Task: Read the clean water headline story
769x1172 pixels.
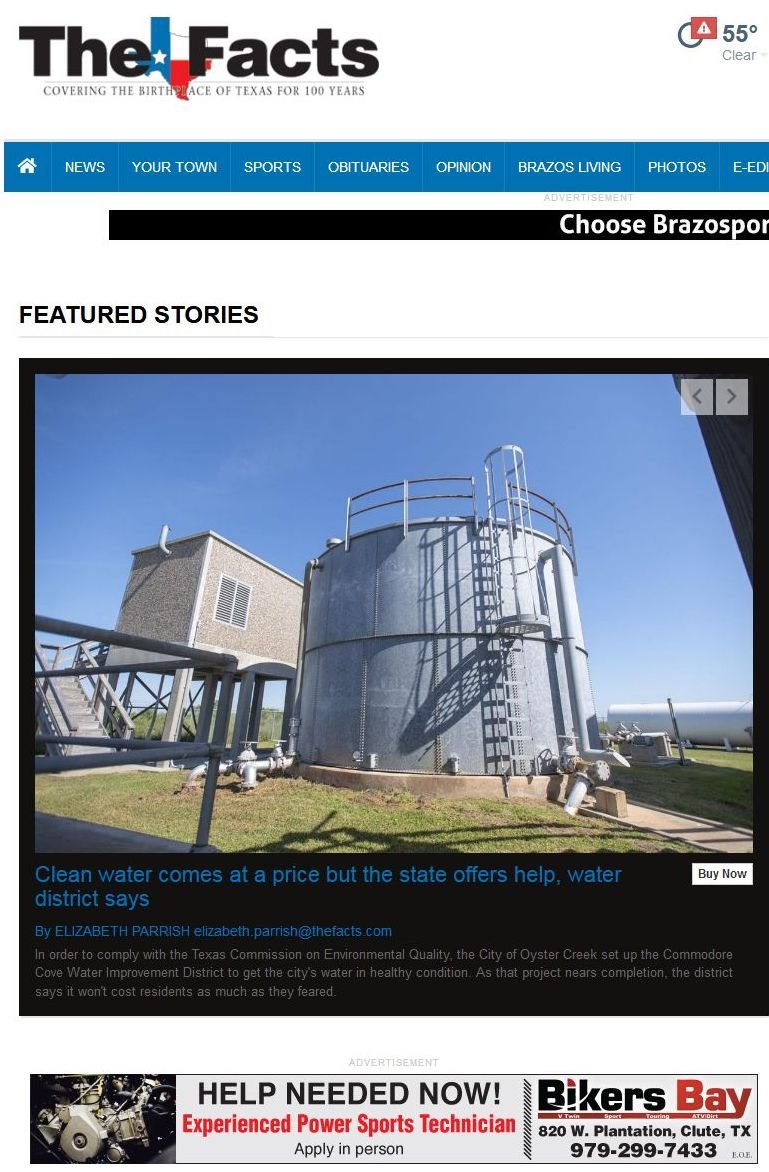Action: click(x=328, y=886)
